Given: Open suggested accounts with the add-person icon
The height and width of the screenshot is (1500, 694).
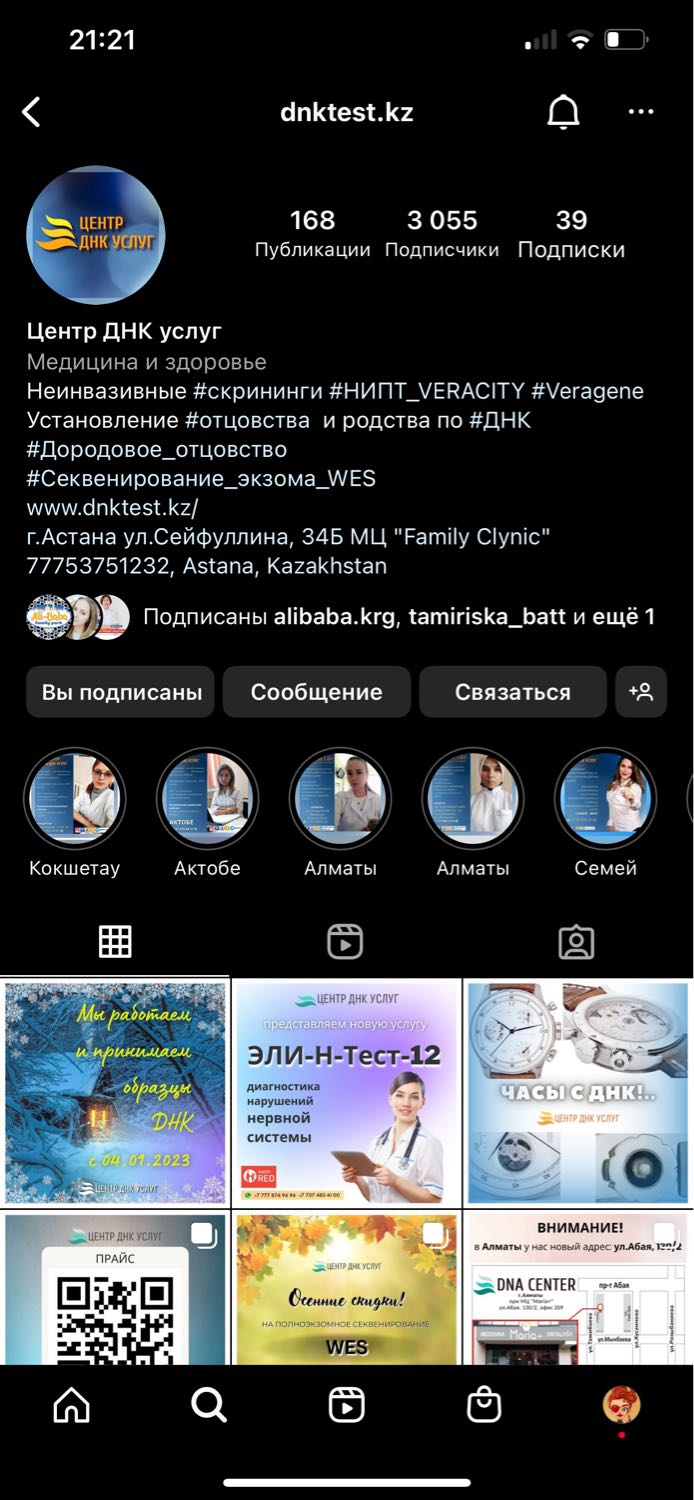Looking at the screenshot, I should [641, 692].
